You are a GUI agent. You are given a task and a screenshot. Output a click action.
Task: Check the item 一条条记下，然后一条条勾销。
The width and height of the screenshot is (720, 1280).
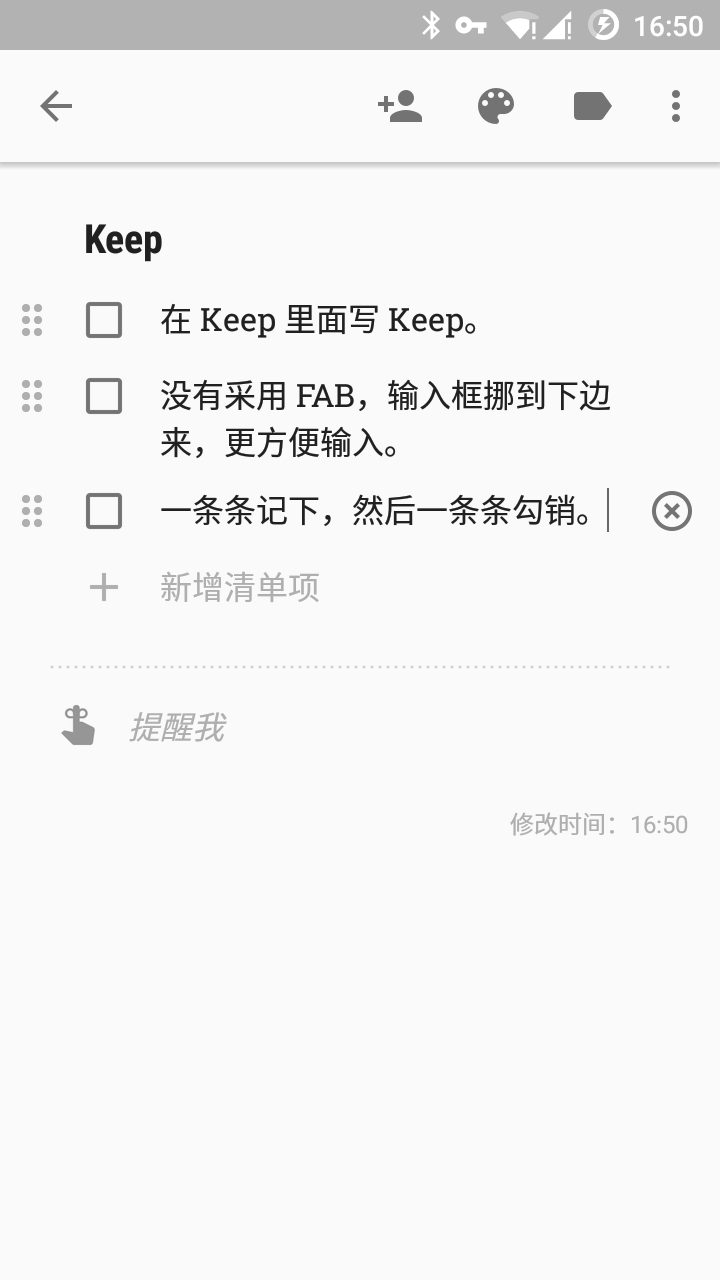(104, 511)
